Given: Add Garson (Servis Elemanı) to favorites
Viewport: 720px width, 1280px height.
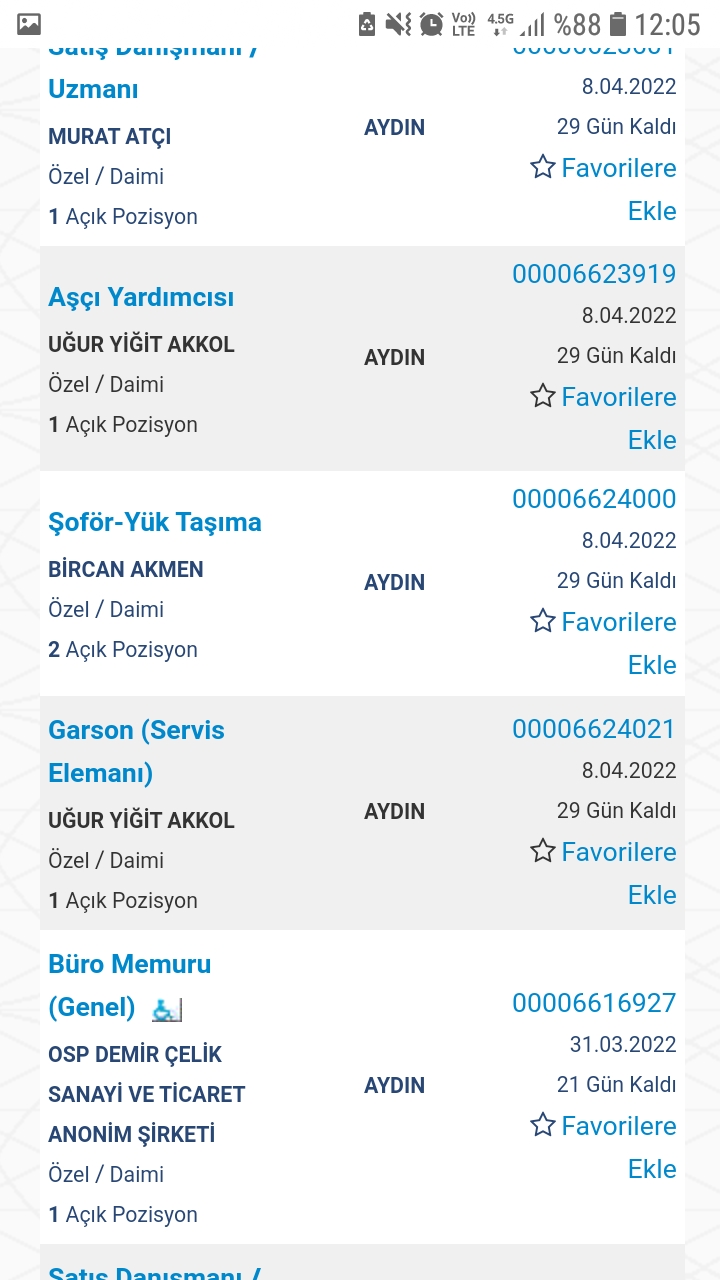Looking at the screenshot, I should tap(603, 873).
